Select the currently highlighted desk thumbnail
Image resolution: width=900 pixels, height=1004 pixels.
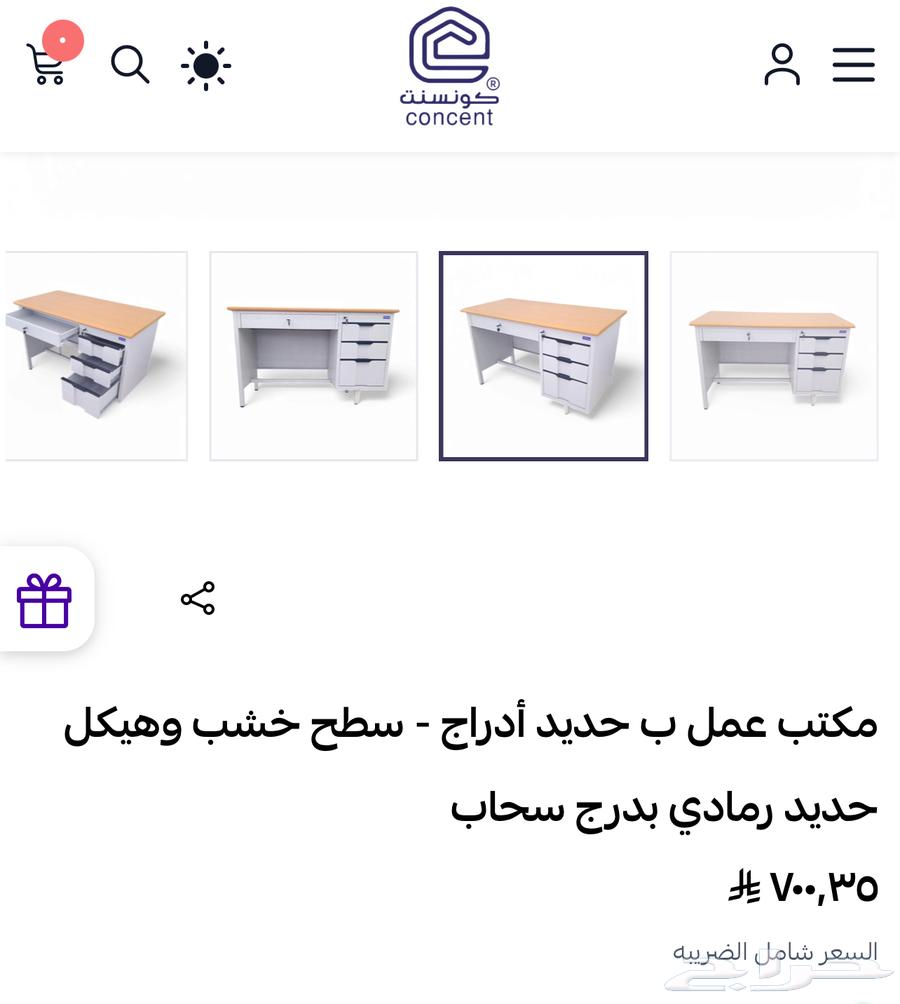(543, 357)
